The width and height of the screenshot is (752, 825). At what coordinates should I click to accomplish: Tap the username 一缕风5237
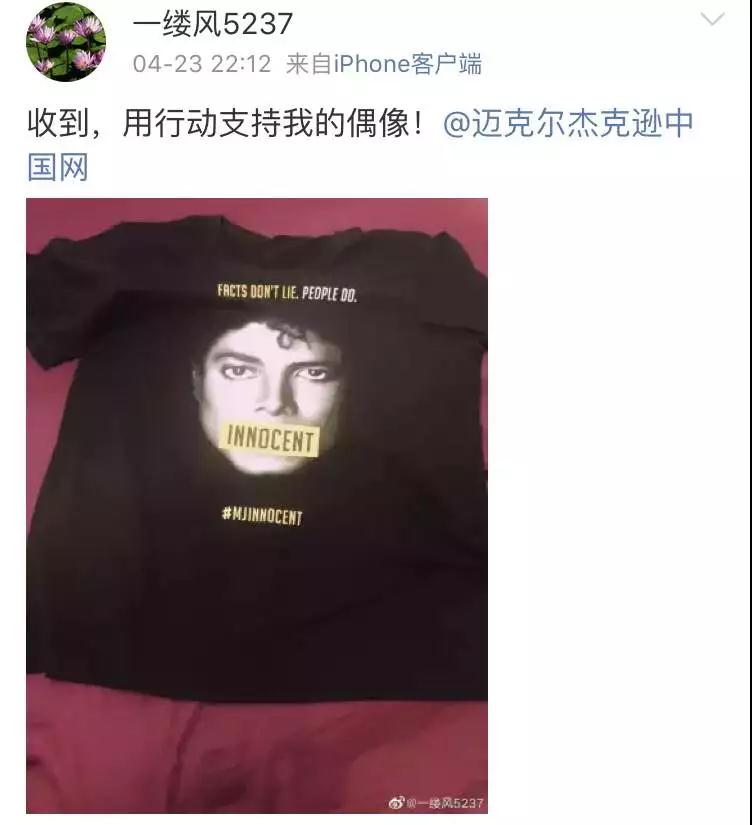(213, 22)
